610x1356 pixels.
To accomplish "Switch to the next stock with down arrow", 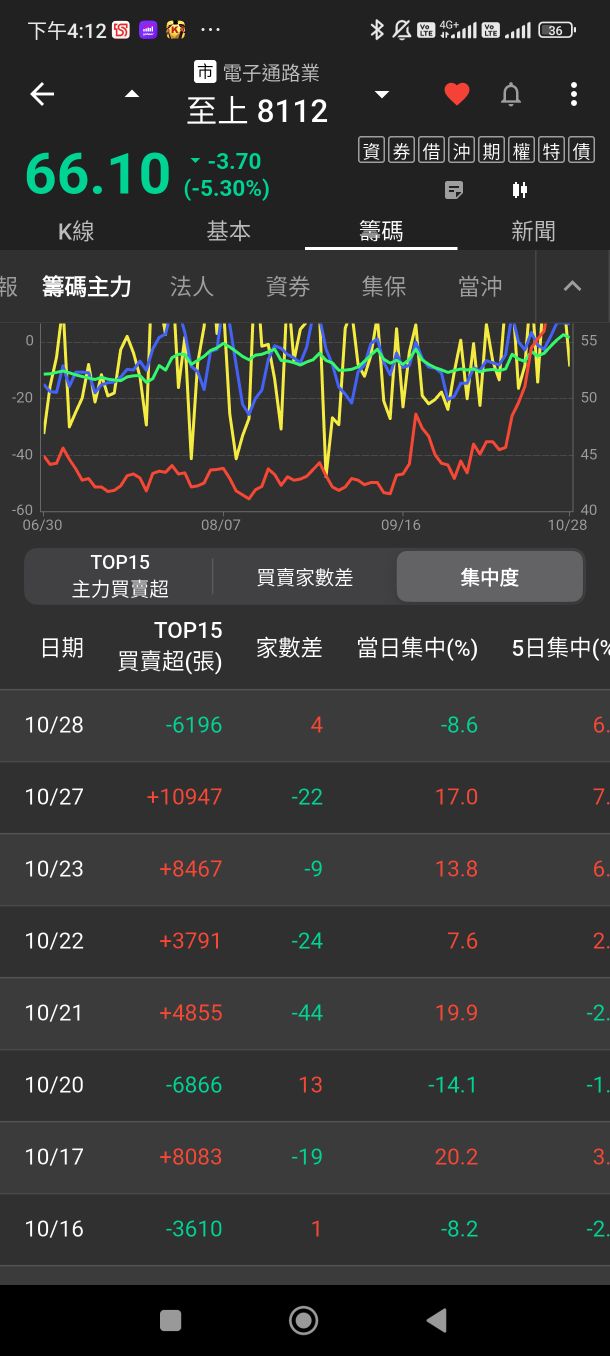I will [x=381, y=95].
